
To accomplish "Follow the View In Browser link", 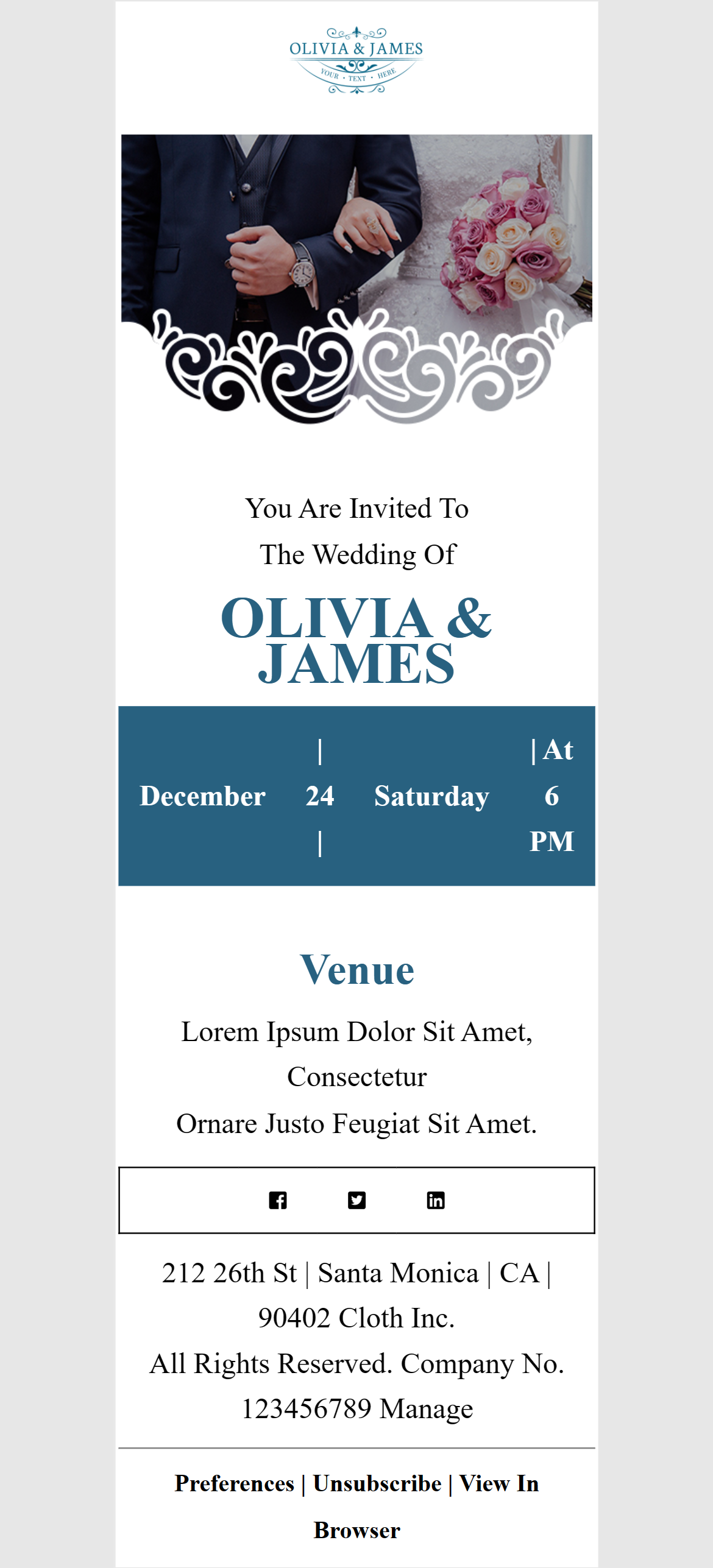I will coord(498,1484).
